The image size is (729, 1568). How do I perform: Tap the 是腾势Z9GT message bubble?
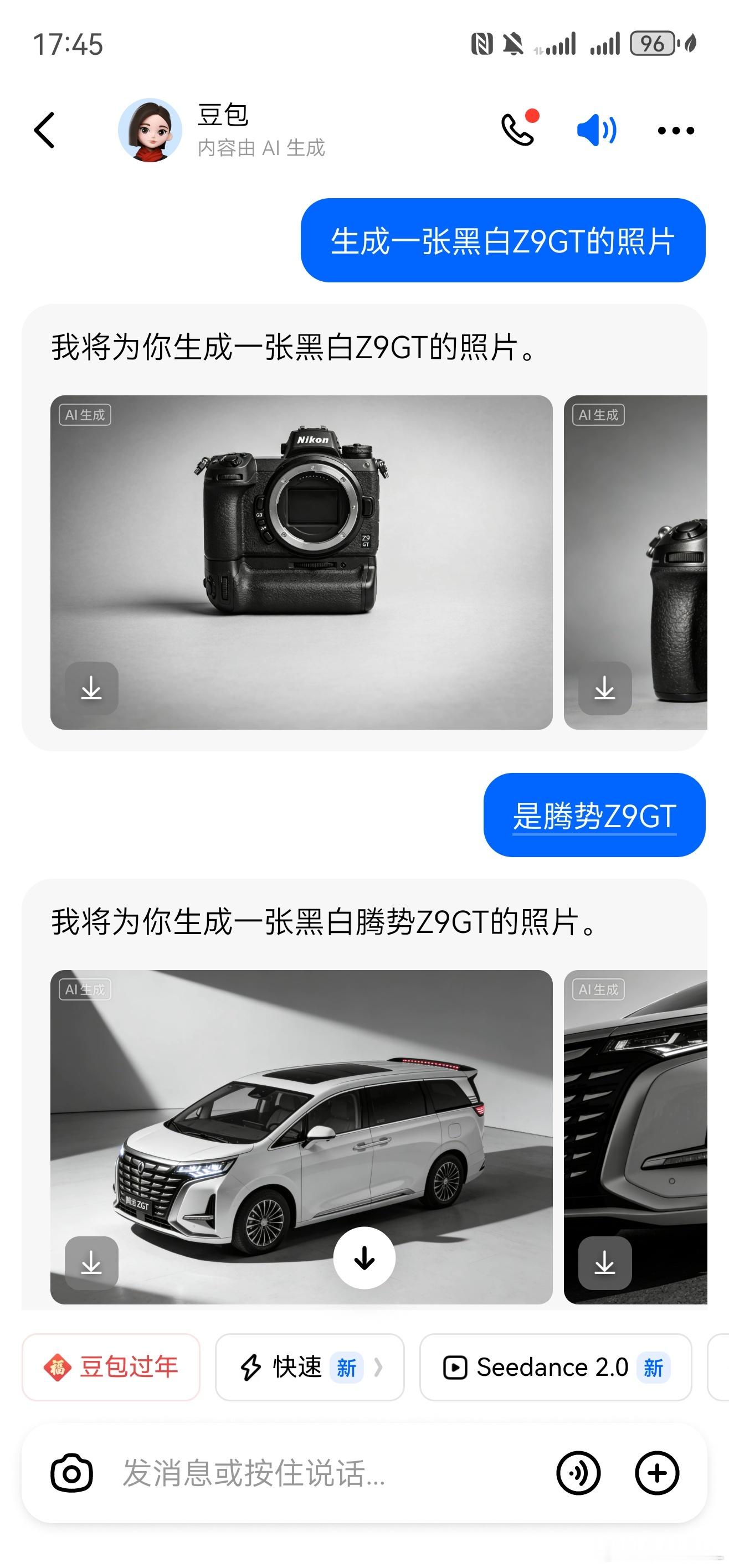594,817
